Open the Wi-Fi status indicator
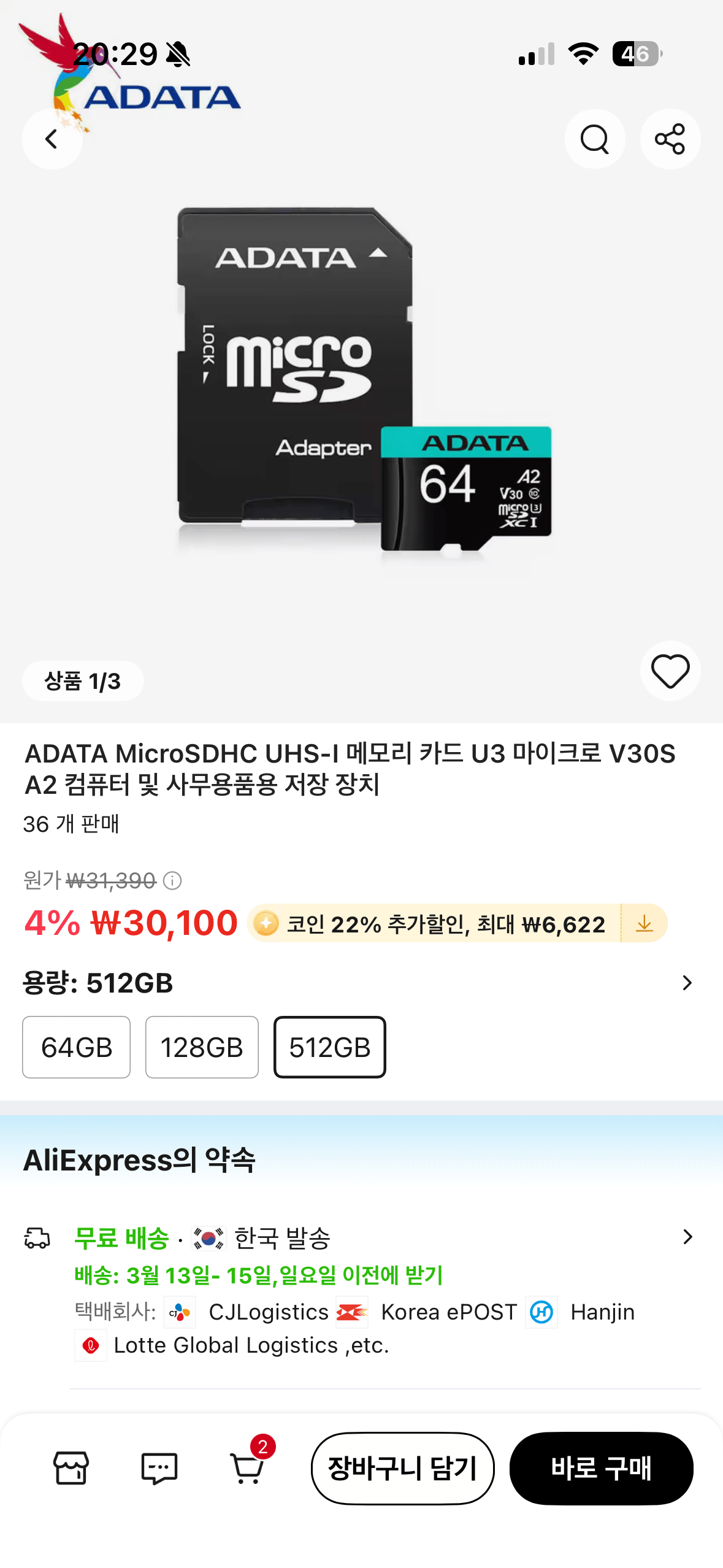The image size is (723, 1568). (x=583, y=53)
